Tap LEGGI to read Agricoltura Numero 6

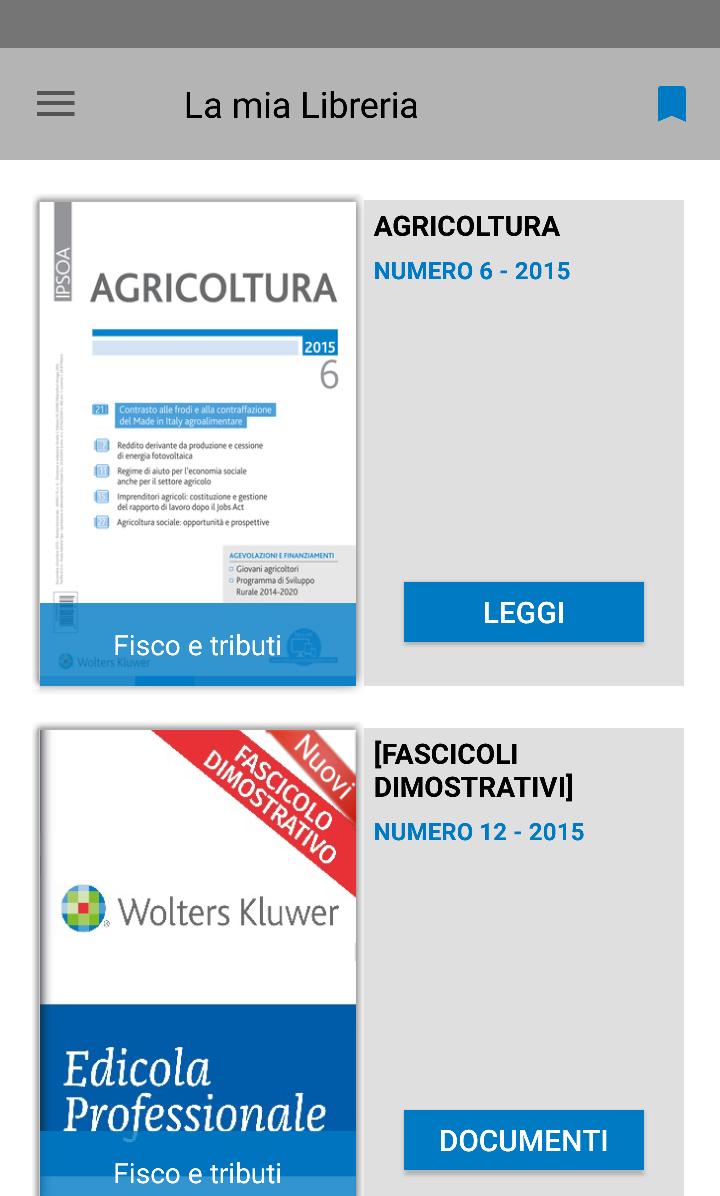pyautogui.click(x=523, y=612)
